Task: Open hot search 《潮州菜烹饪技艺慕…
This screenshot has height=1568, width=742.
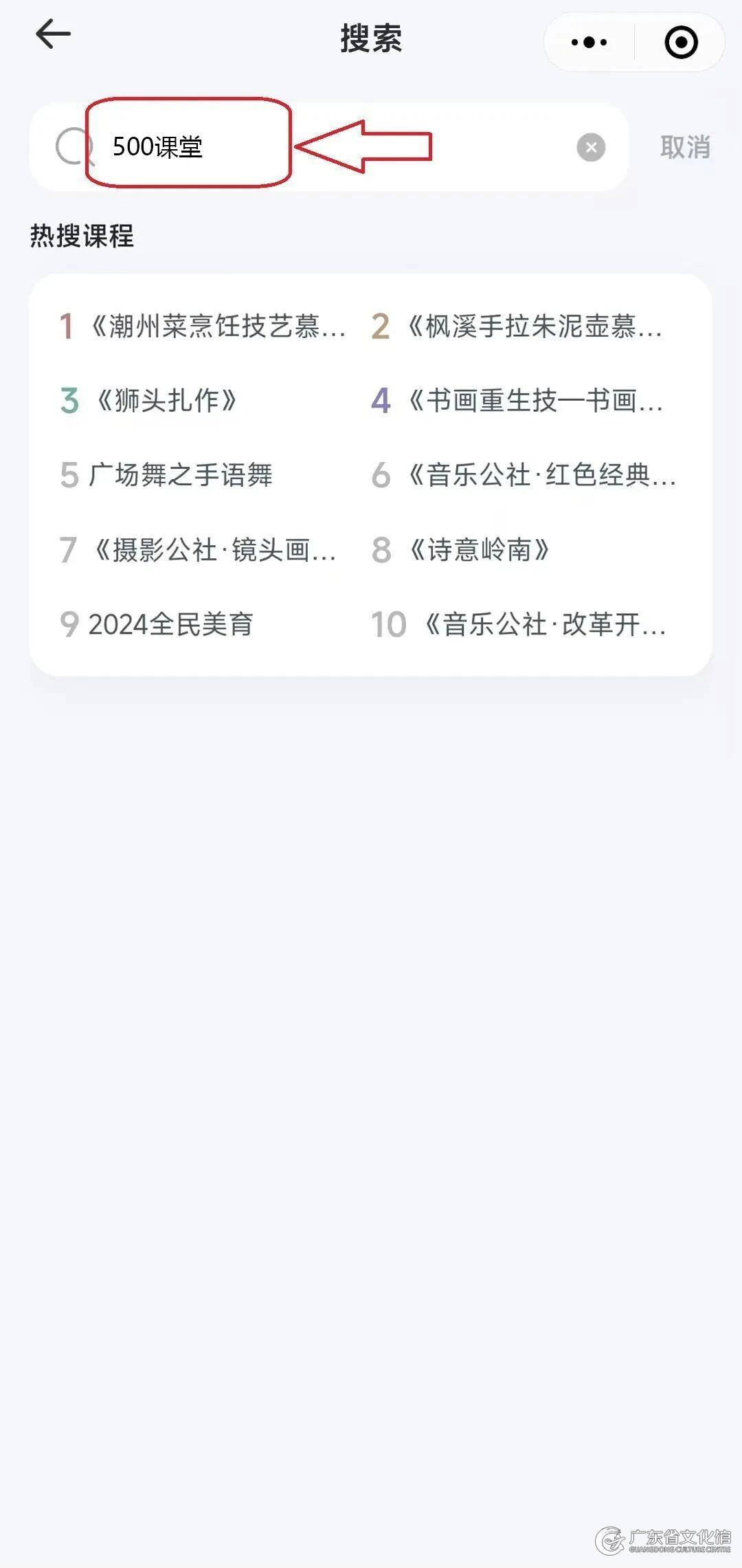Action: pos(217,327)
